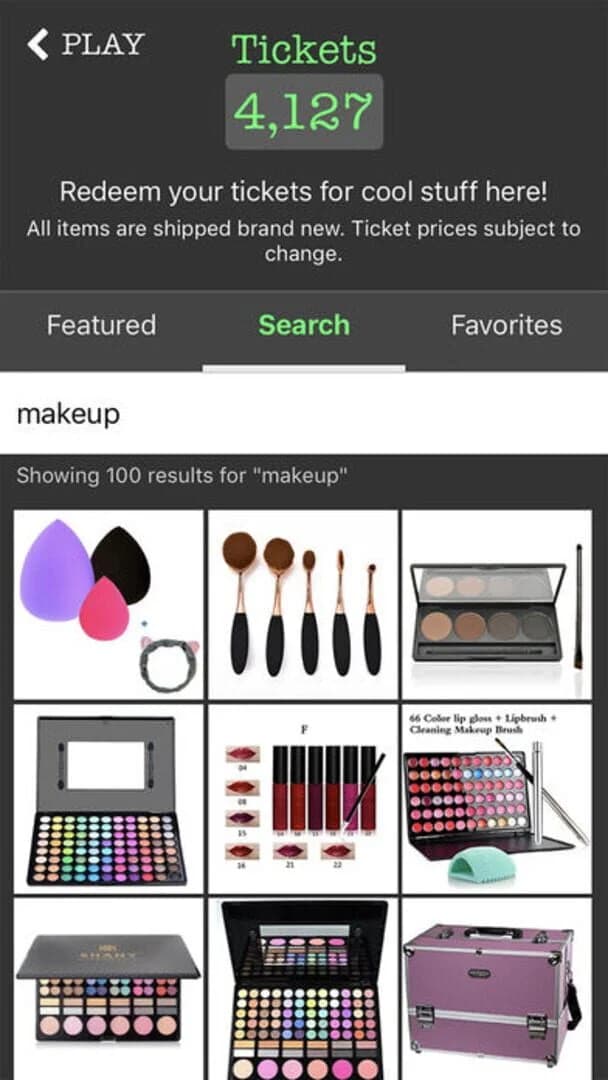This screenshot has width=608, height=1080.
Task: Select the rainbow eyeshadow palette with mirror
Action: [109, 798]
